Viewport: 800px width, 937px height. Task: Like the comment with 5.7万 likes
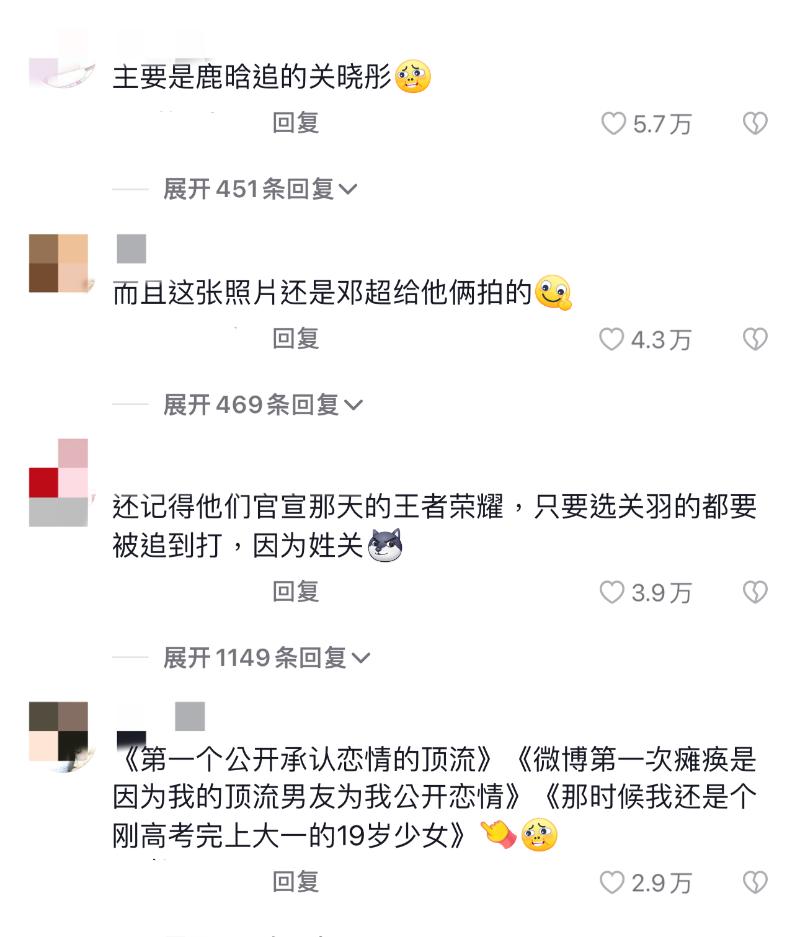pos(613,124)
